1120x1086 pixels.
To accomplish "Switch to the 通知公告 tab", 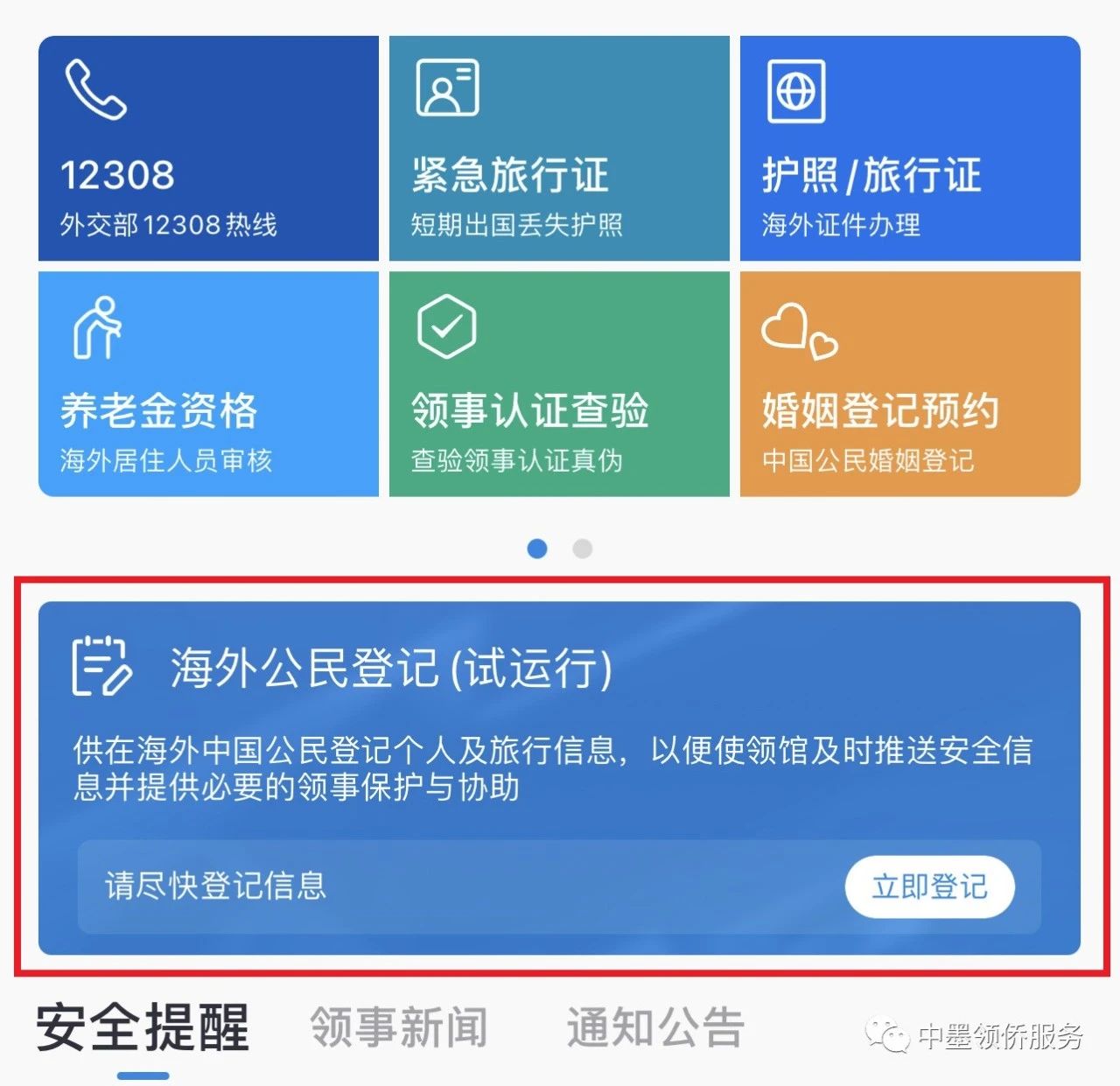I will [x=655, y=1027].
